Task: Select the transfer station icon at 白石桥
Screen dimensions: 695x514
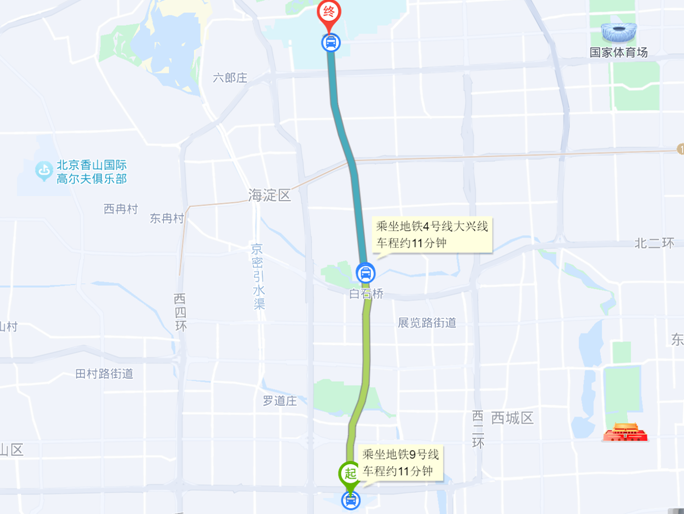Action: (366, 272)
